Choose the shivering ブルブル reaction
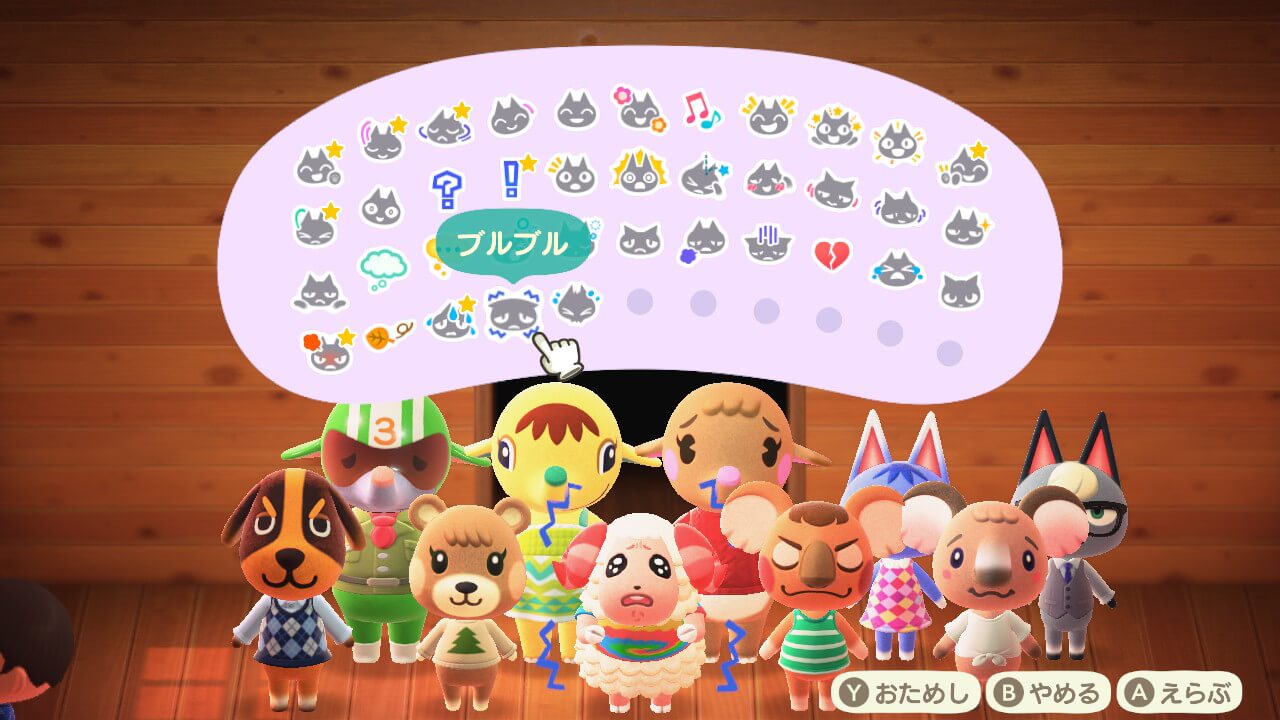 [513, 313]
